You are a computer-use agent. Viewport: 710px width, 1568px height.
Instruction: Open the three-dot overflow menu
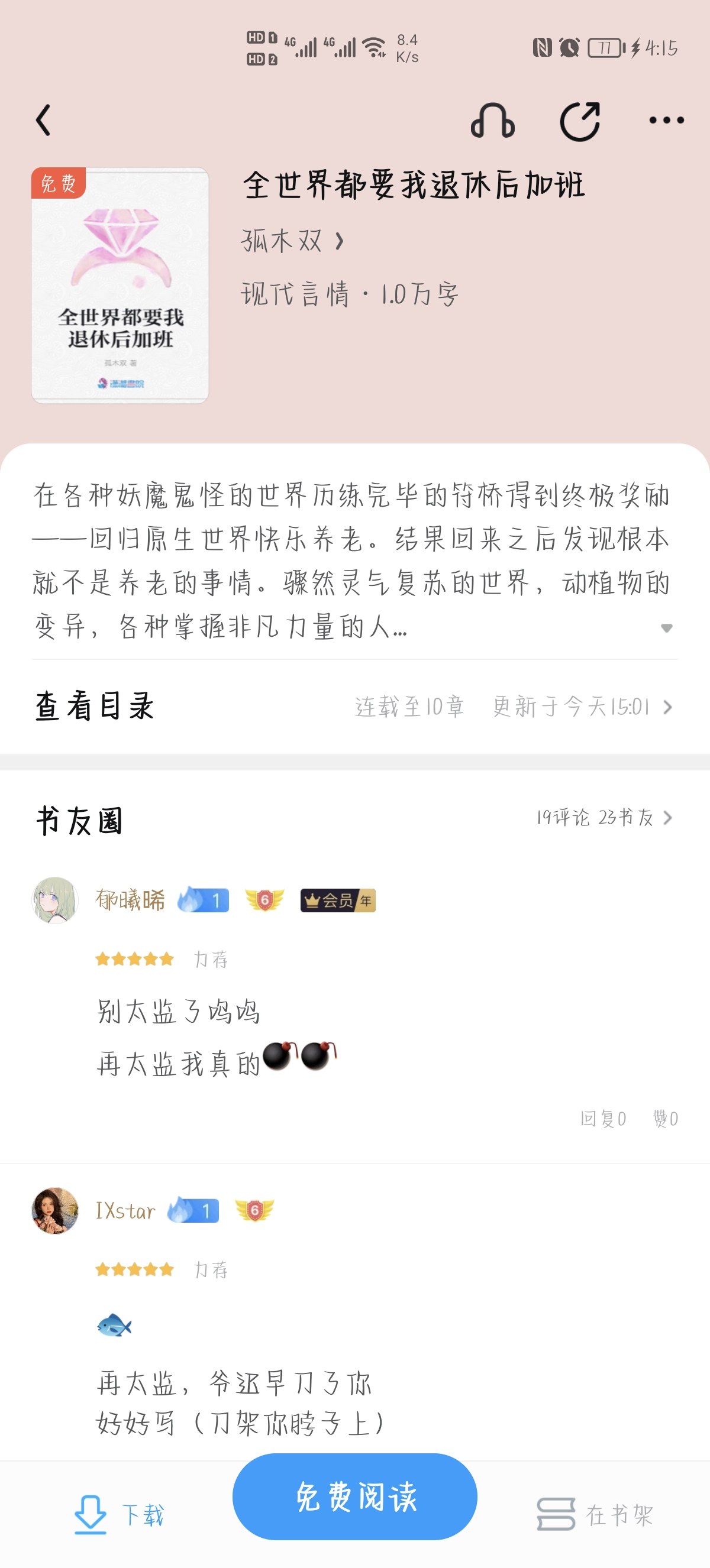[666, 121]
